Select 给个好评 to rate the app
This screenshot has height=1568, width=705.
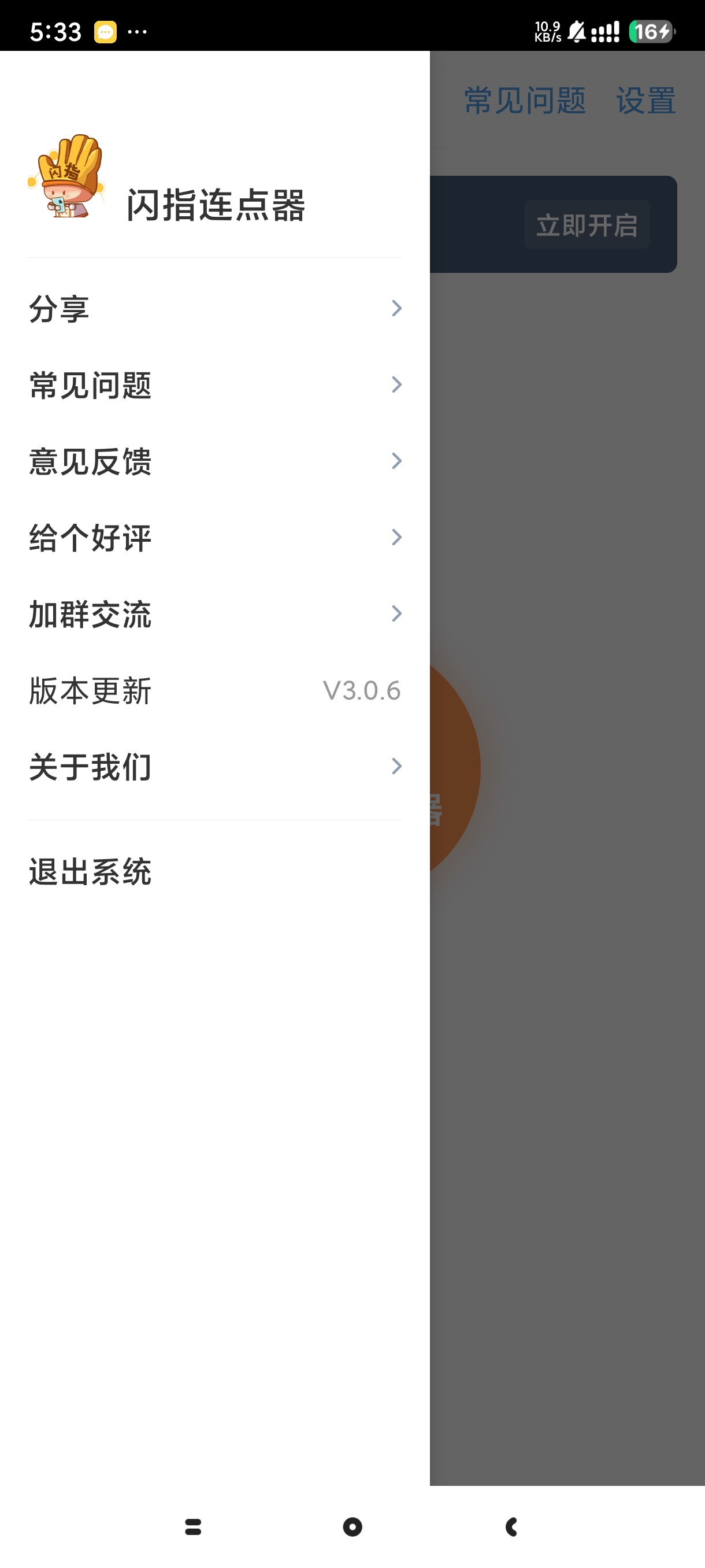point(214,538)
